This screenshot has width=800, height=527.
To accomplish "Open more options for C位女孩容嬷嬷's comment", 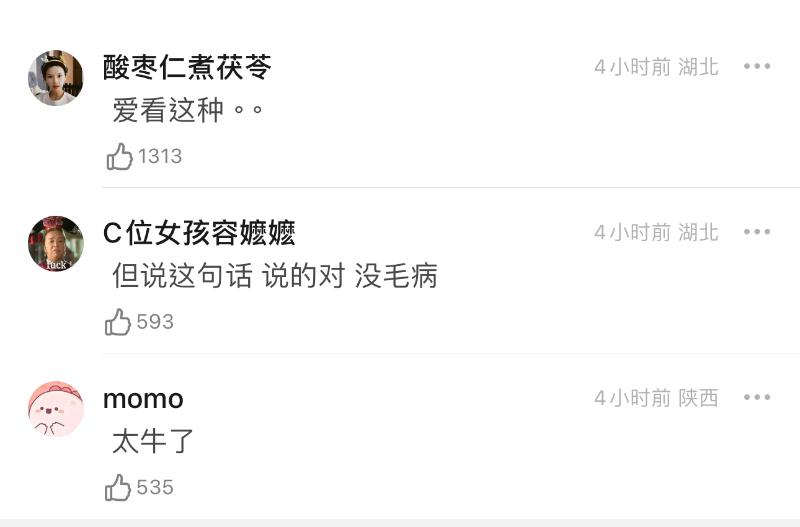I will point(757,232).
